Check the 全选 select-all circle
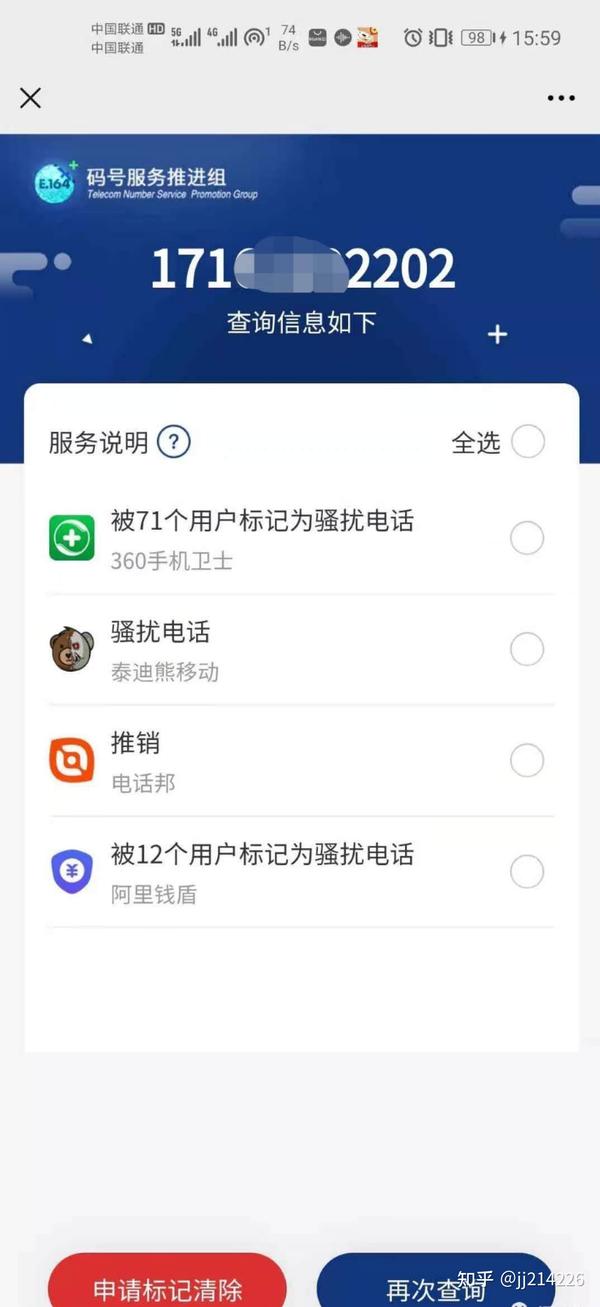This screenshot has height=1307, width=600. [528, 441]
